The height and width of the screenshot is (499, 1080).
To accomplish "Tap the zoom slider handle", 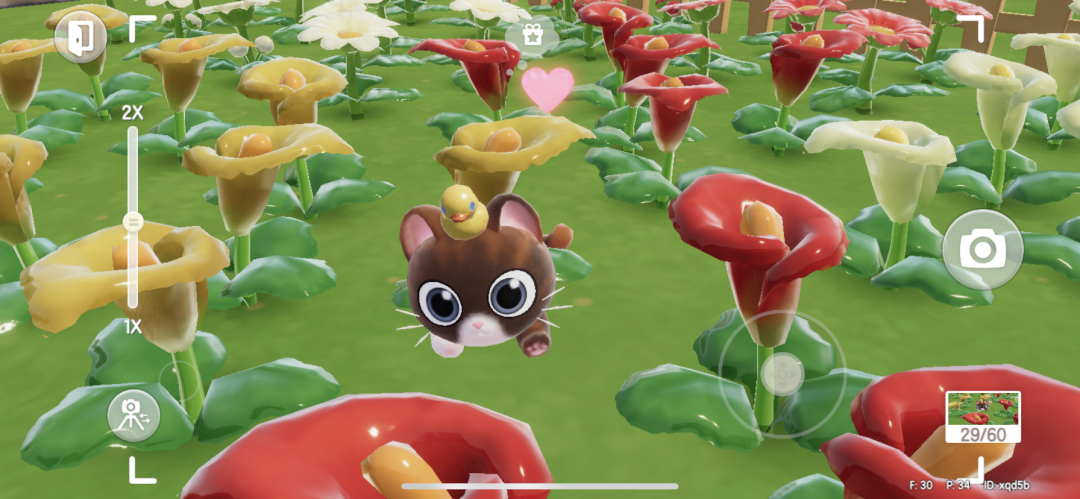I will pos(132,220).
